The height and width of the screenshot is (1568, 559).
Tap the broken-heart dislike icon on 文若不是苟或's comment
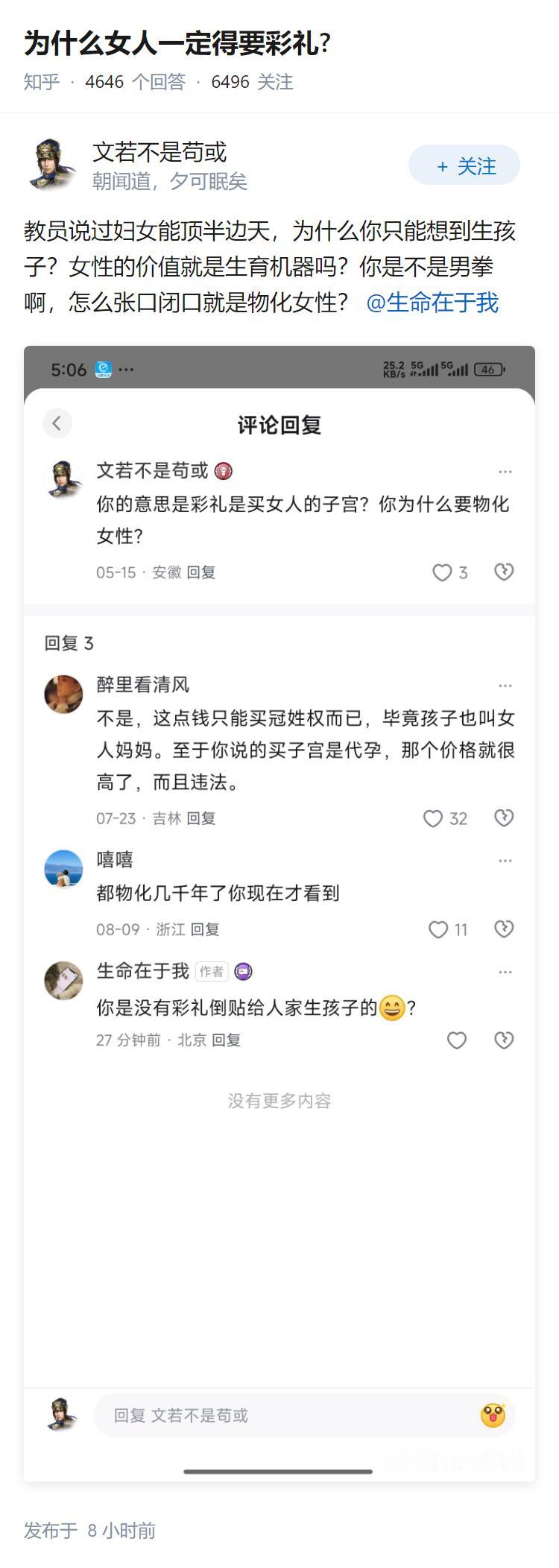(504, 572)
